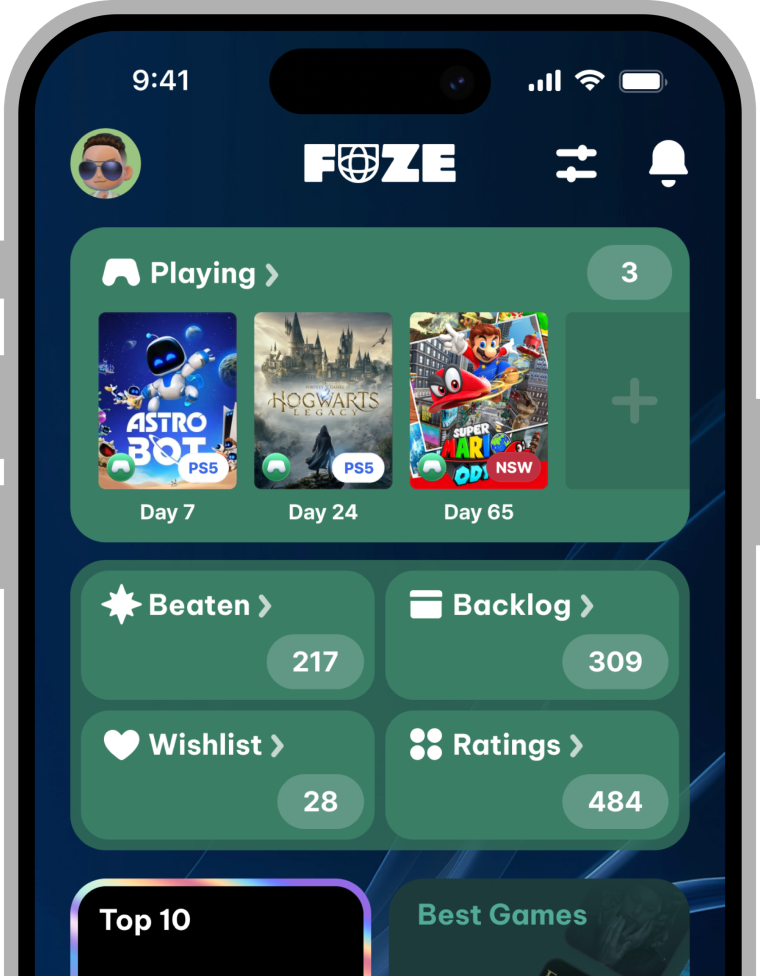760x976 pixels.
Task: Open the Ratings card
Action: point(531,774)
